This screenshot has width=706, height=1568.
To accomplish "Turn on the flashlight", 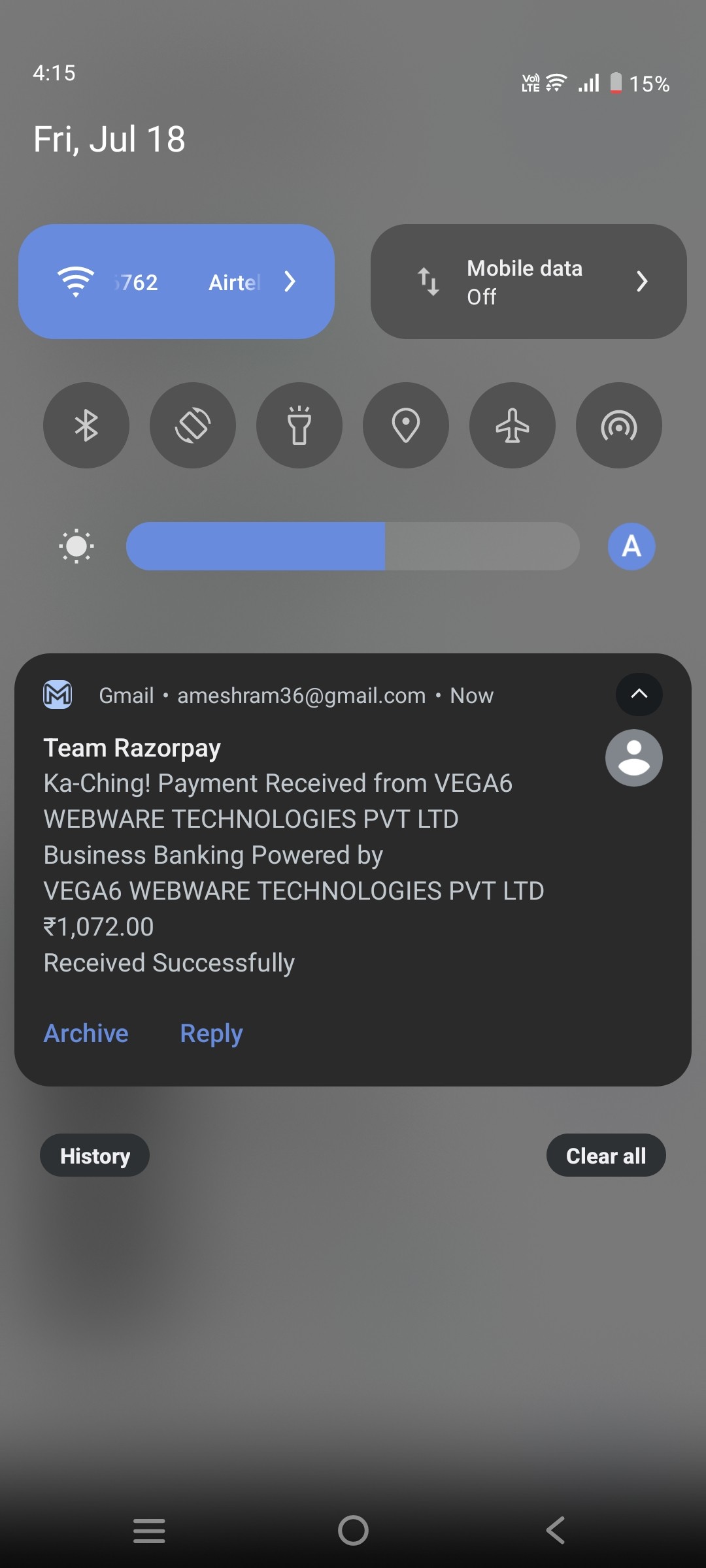I will click(x=299, y=425).
